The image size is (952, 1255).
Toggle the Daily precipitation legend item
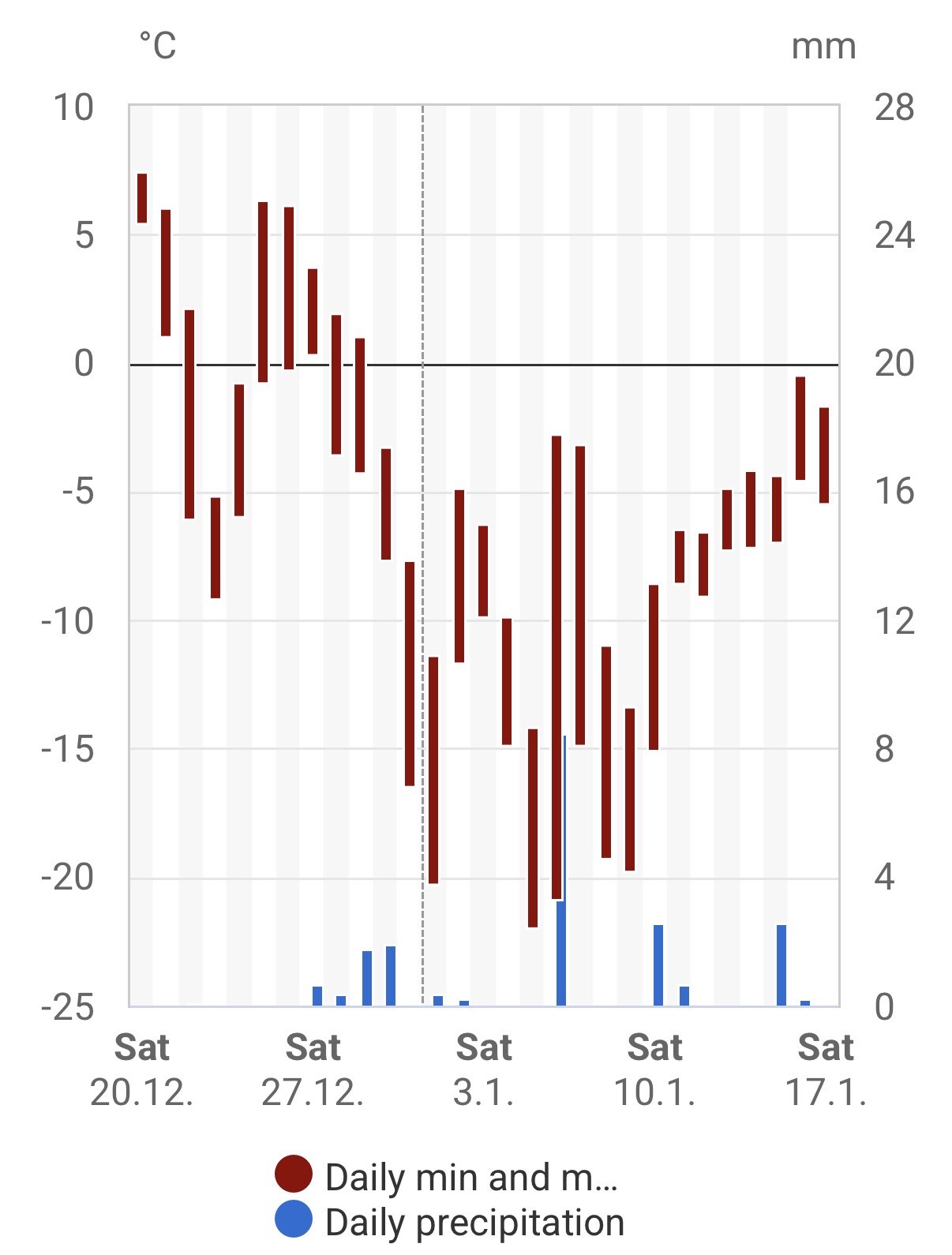(x=449, y=1221)
